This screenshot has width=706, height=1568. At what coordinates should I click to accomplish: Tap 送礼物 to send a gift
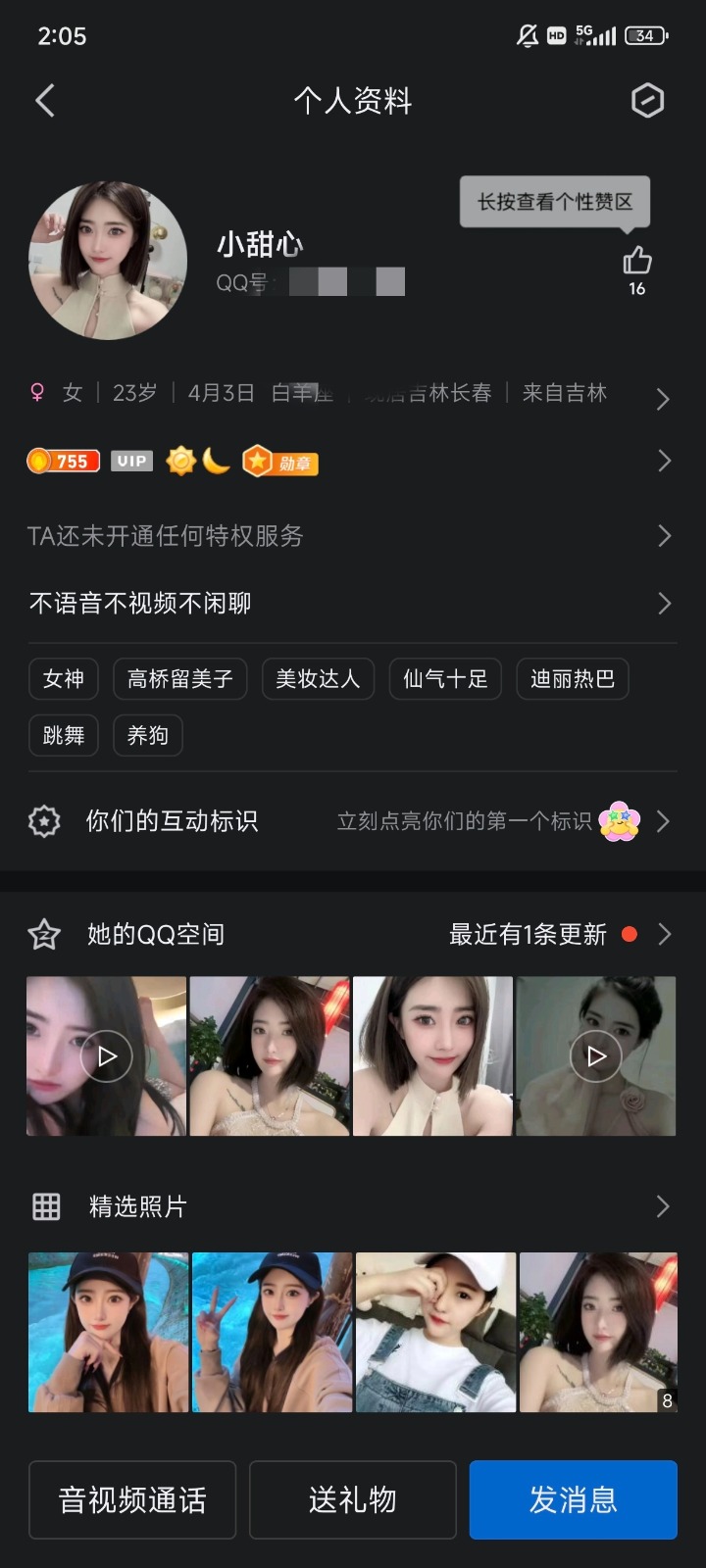[353, 1499]
